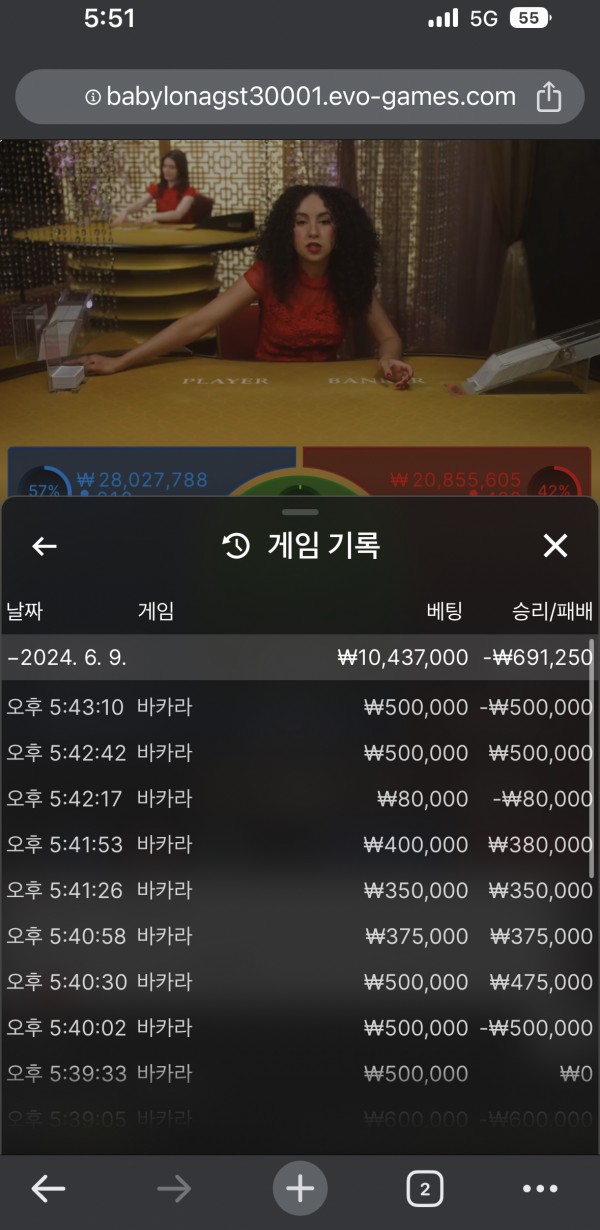Open the browser overflow menu

click(x=540, y=1189)
